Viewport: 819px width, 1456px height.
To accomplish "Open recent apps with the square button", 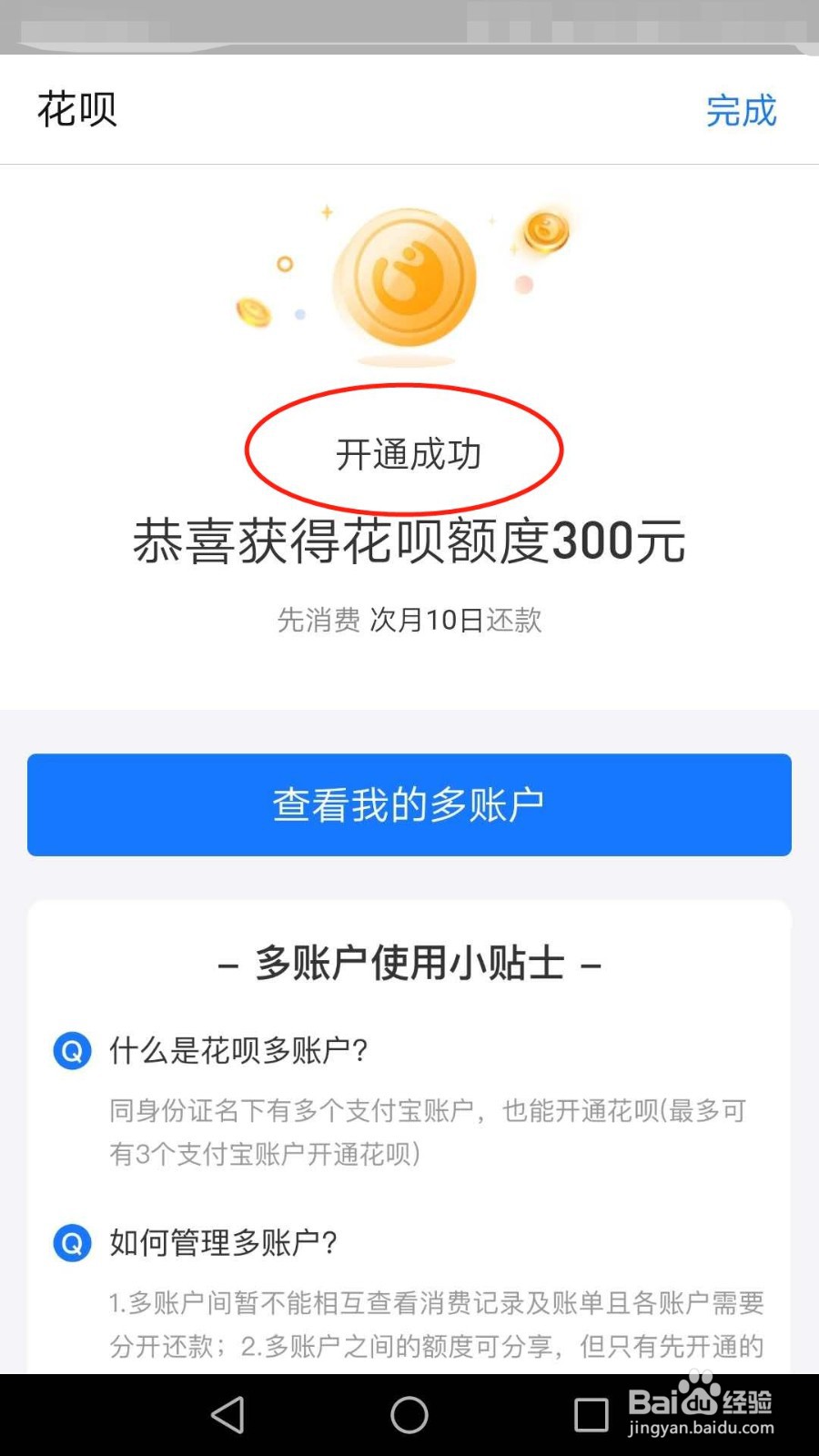I will (x=591, y=1413).
